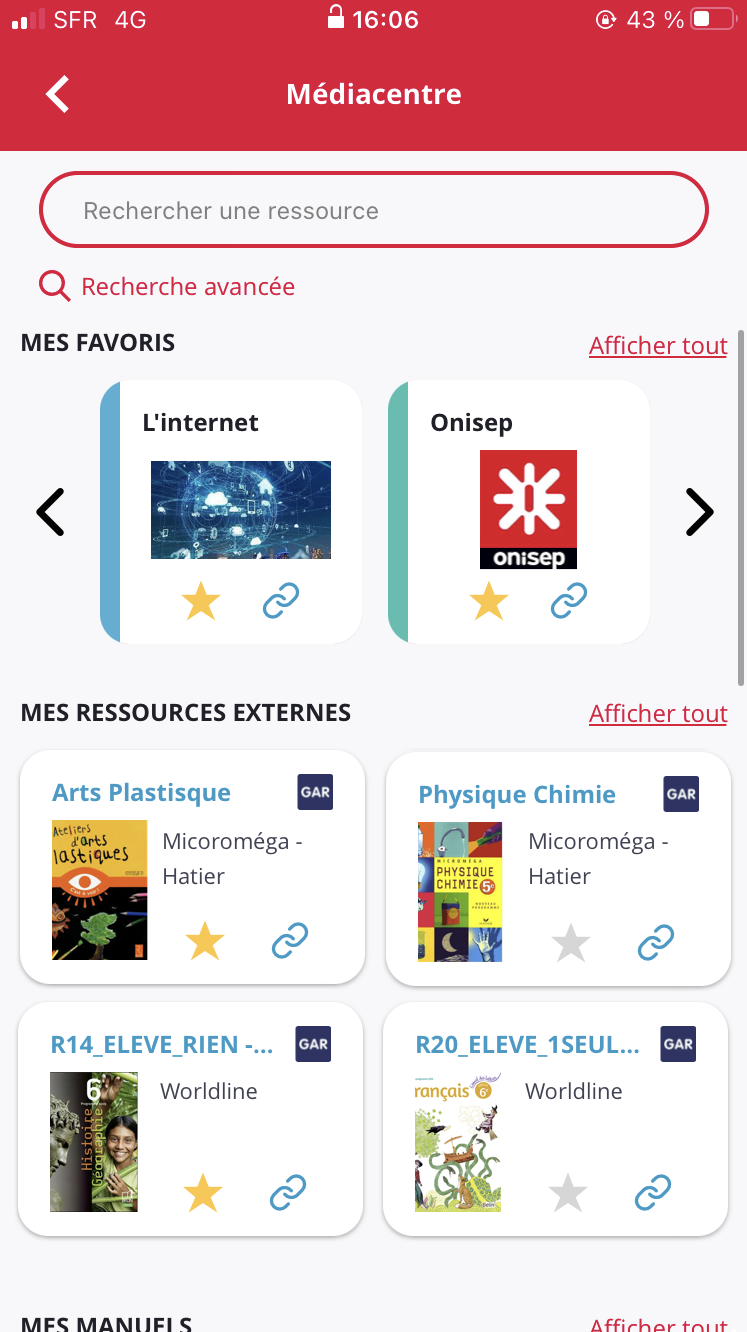Tap the link icon on Physique Chimie

coord(656,943)
